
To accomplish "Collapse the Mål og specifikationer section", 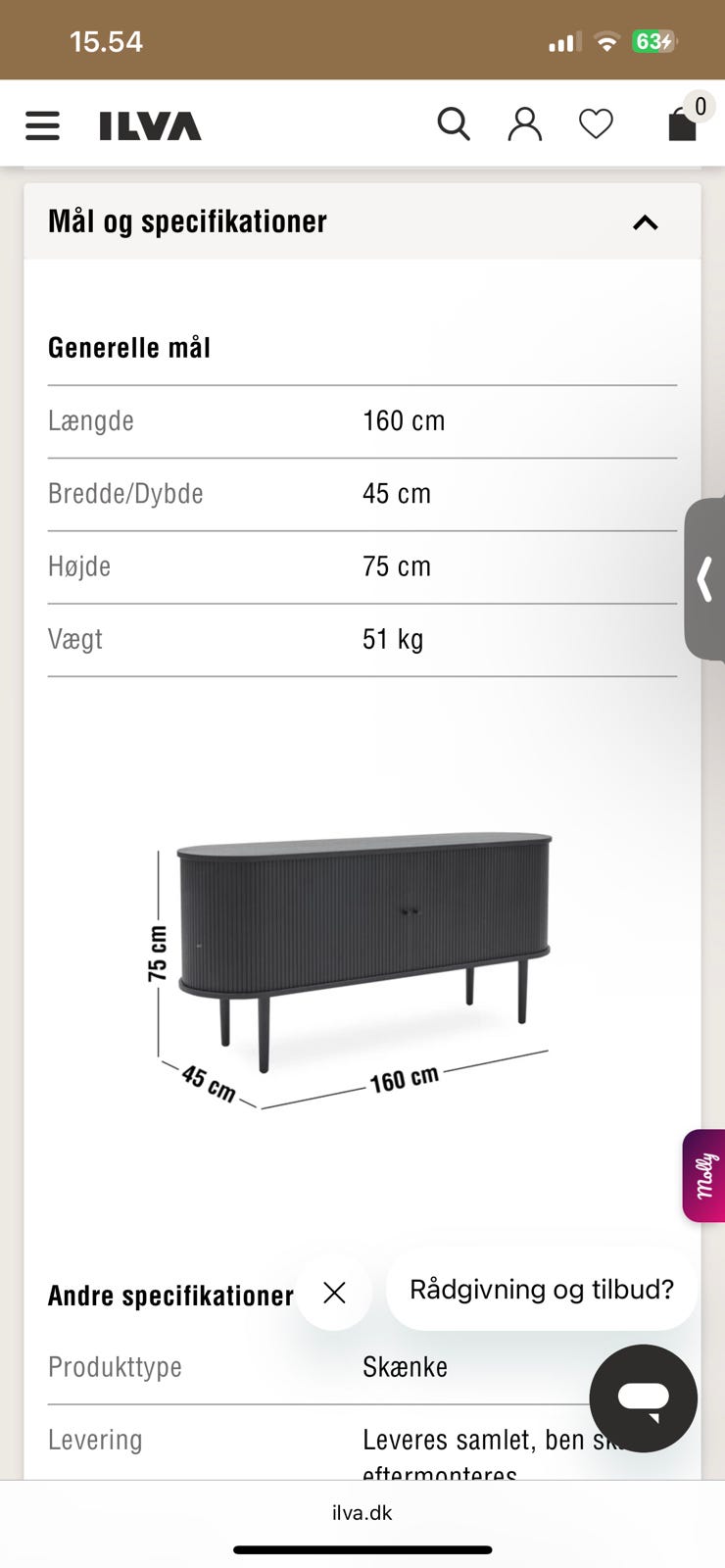I will pos(645,222).
